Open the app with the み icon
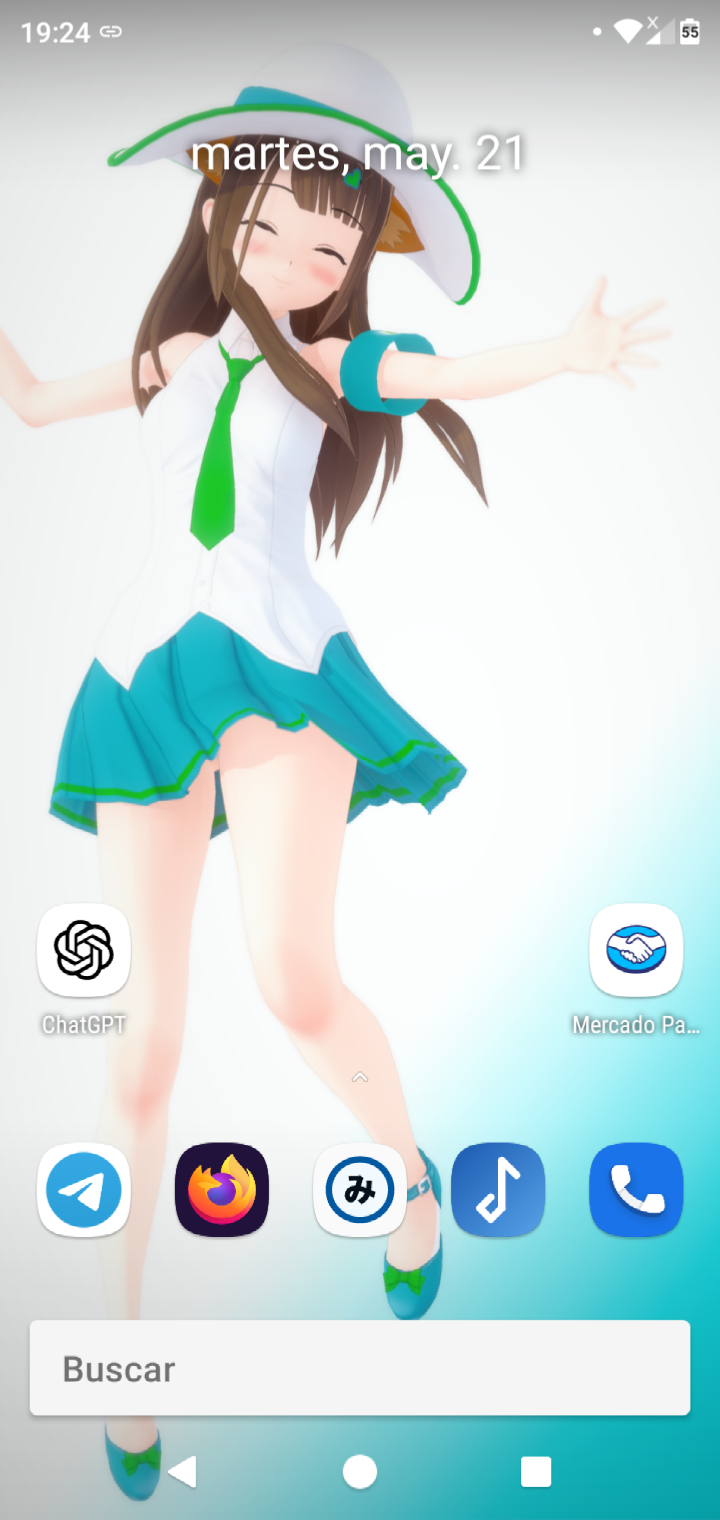The image size is (720, 1520). (x=360, y=1190)
